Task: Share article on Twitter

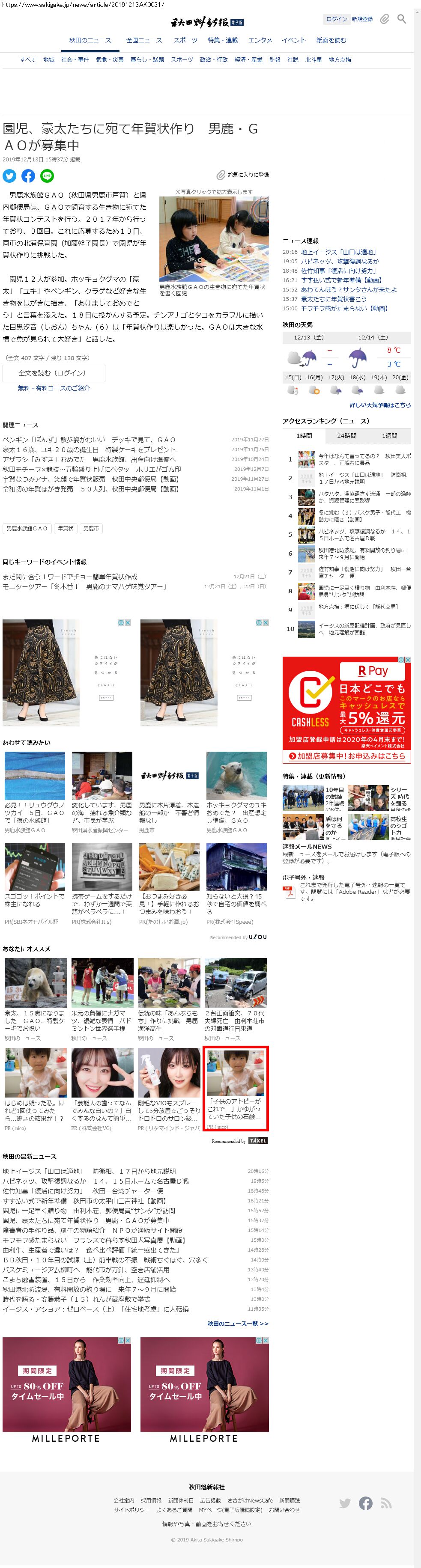Action: point(9,176)
